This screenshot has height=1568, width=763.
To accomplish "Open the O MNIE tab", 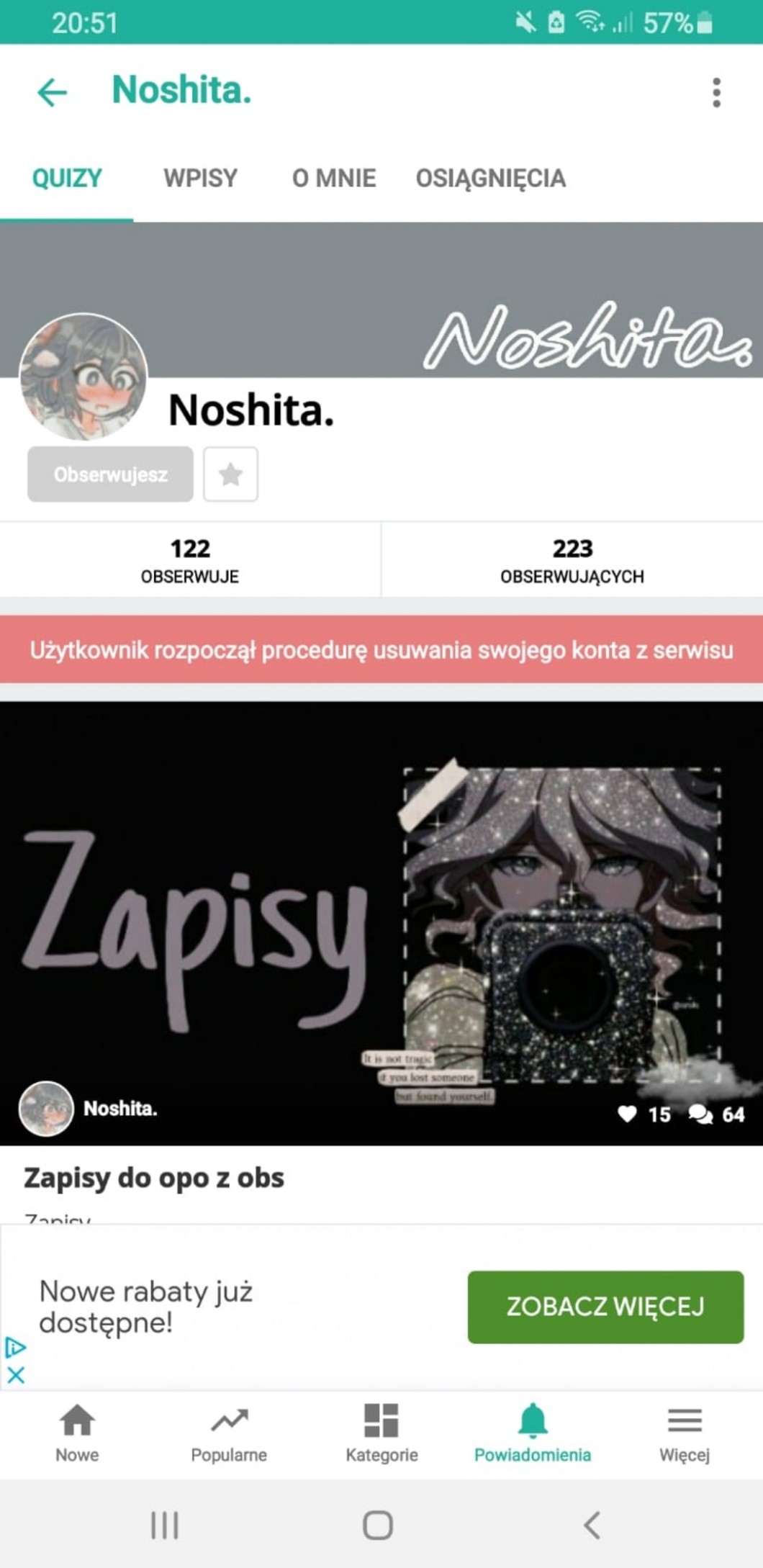I will (333, 178).
